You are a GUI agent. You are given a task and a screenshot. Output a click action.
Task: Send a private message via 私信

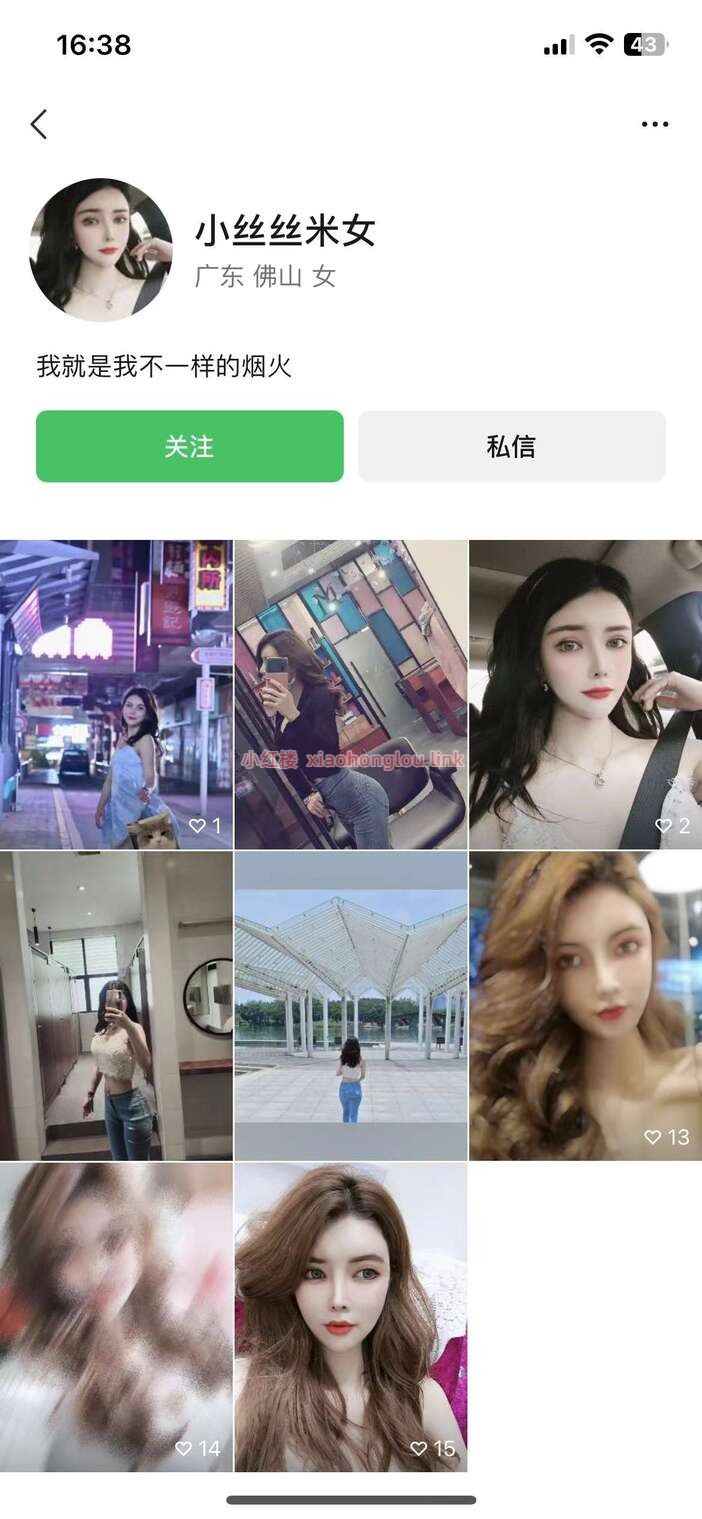(511, 446)
